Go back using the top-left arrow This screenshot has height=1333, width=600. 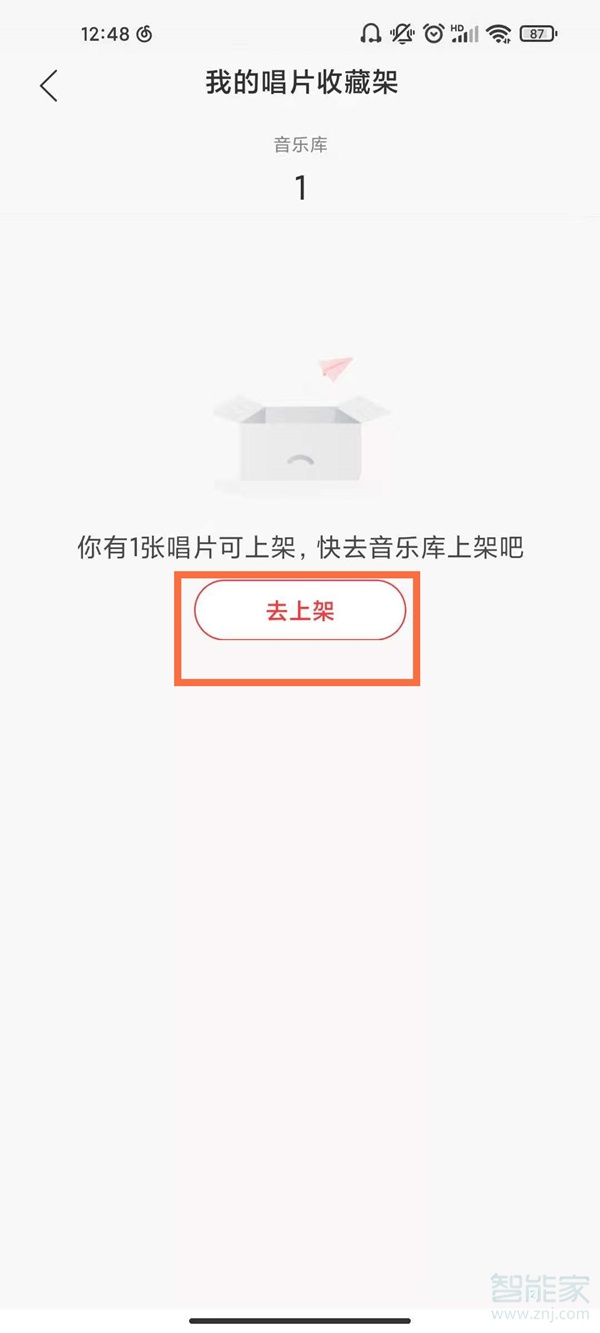[x=49, y=85]
